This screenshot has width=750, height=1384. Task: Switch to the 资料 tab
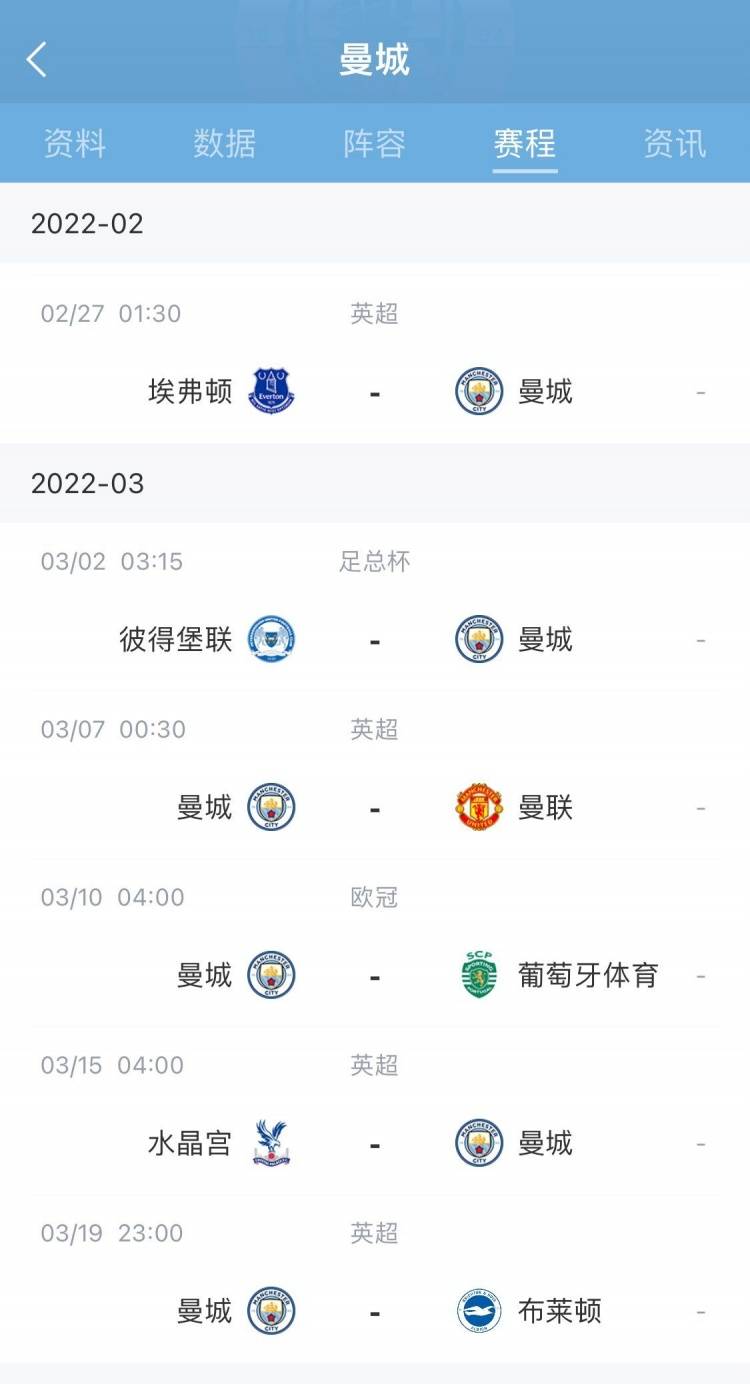click(71, 143)
